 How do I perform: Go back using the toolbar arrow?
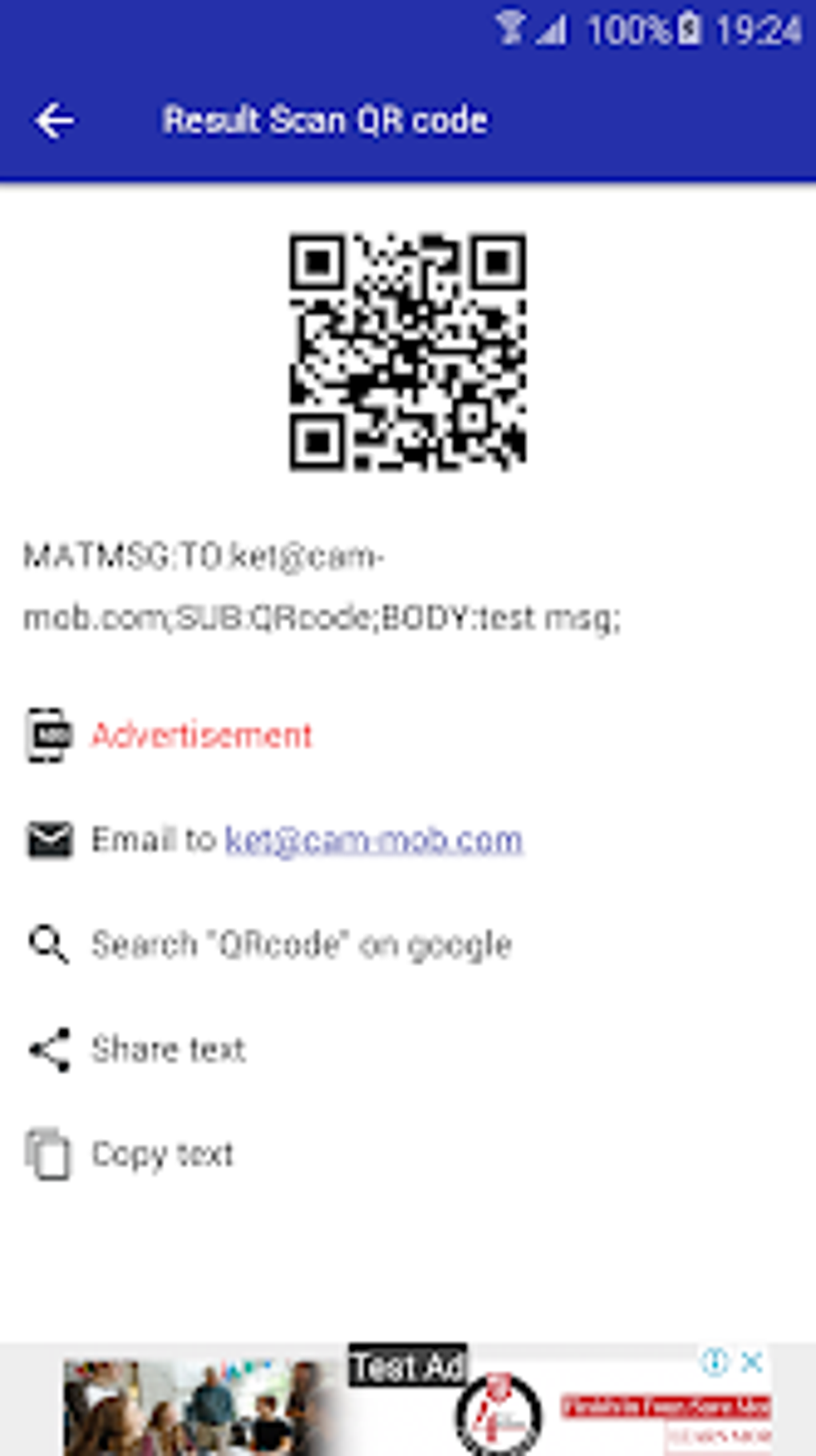click(54, 121)
